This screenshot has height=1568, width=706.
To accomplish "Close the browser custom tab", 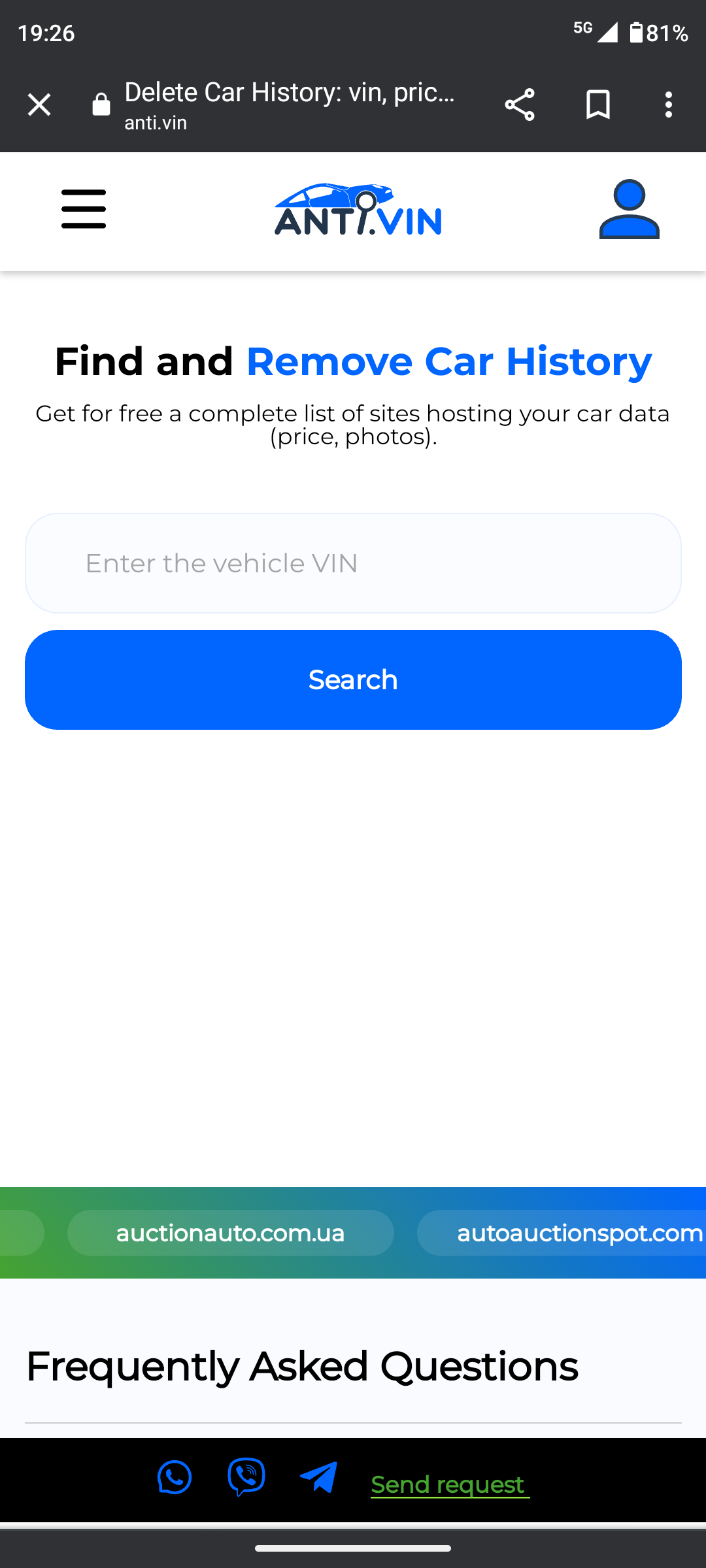I will click(x=39, y=105).
